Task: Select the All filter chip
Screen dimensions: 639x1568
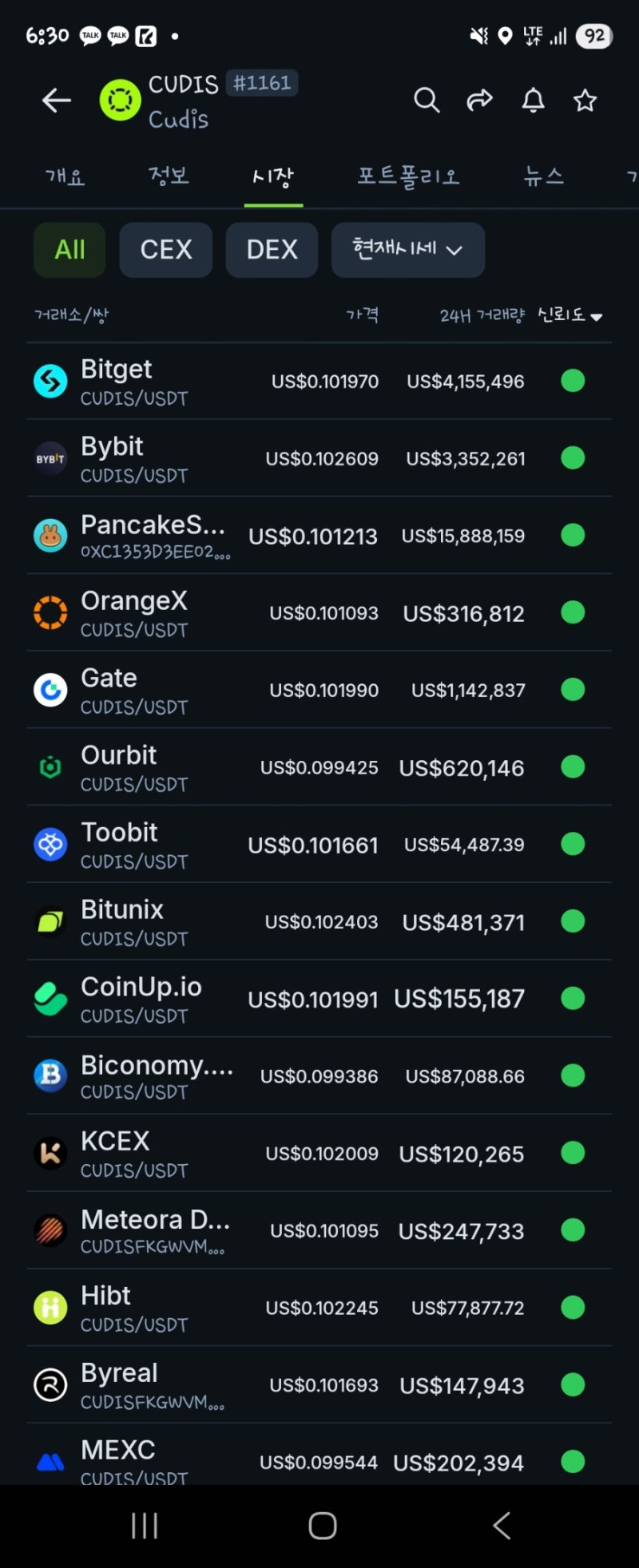Action: pyautogui.click(x=69, y=250)
